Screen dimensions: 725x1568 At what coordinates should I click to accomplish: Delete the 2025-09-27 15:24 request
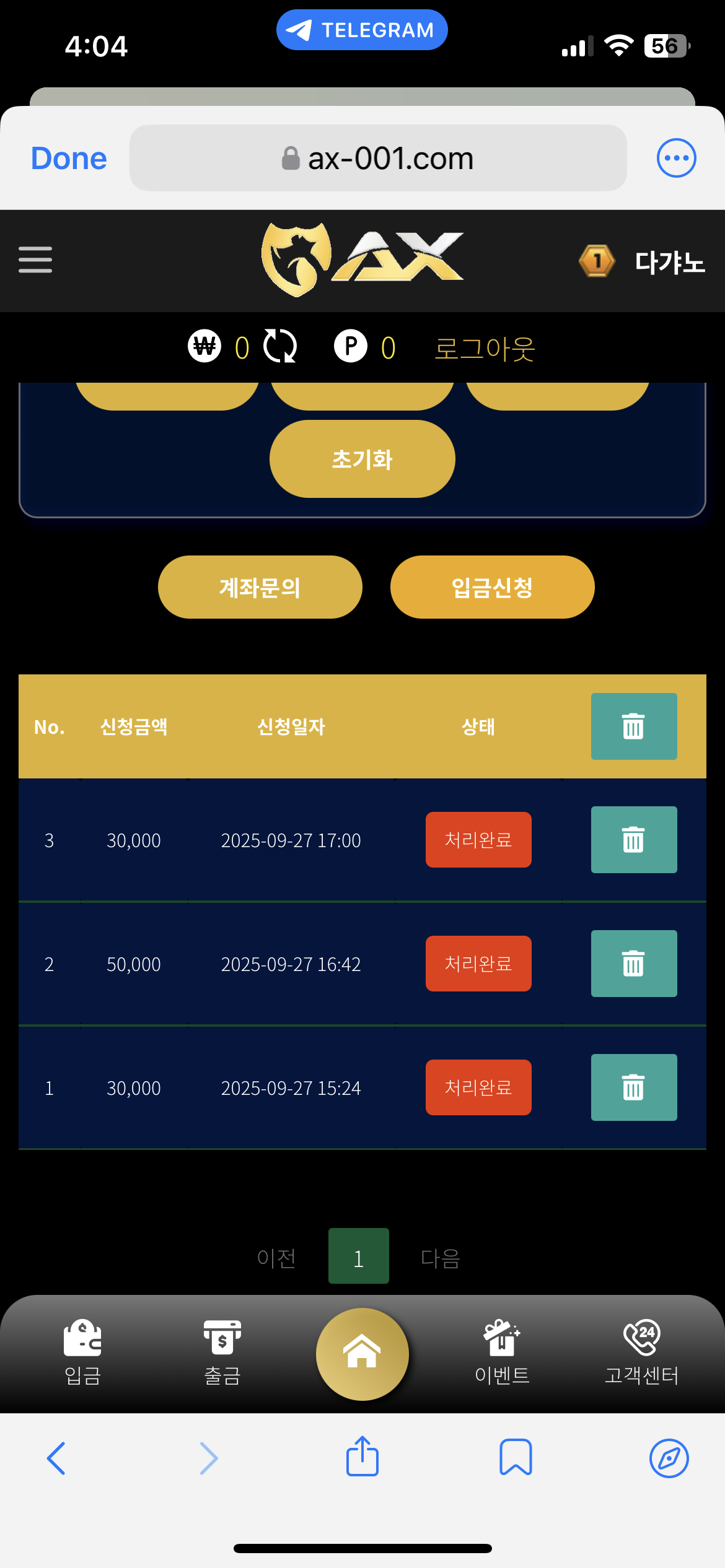click(x=633, y=1087)
